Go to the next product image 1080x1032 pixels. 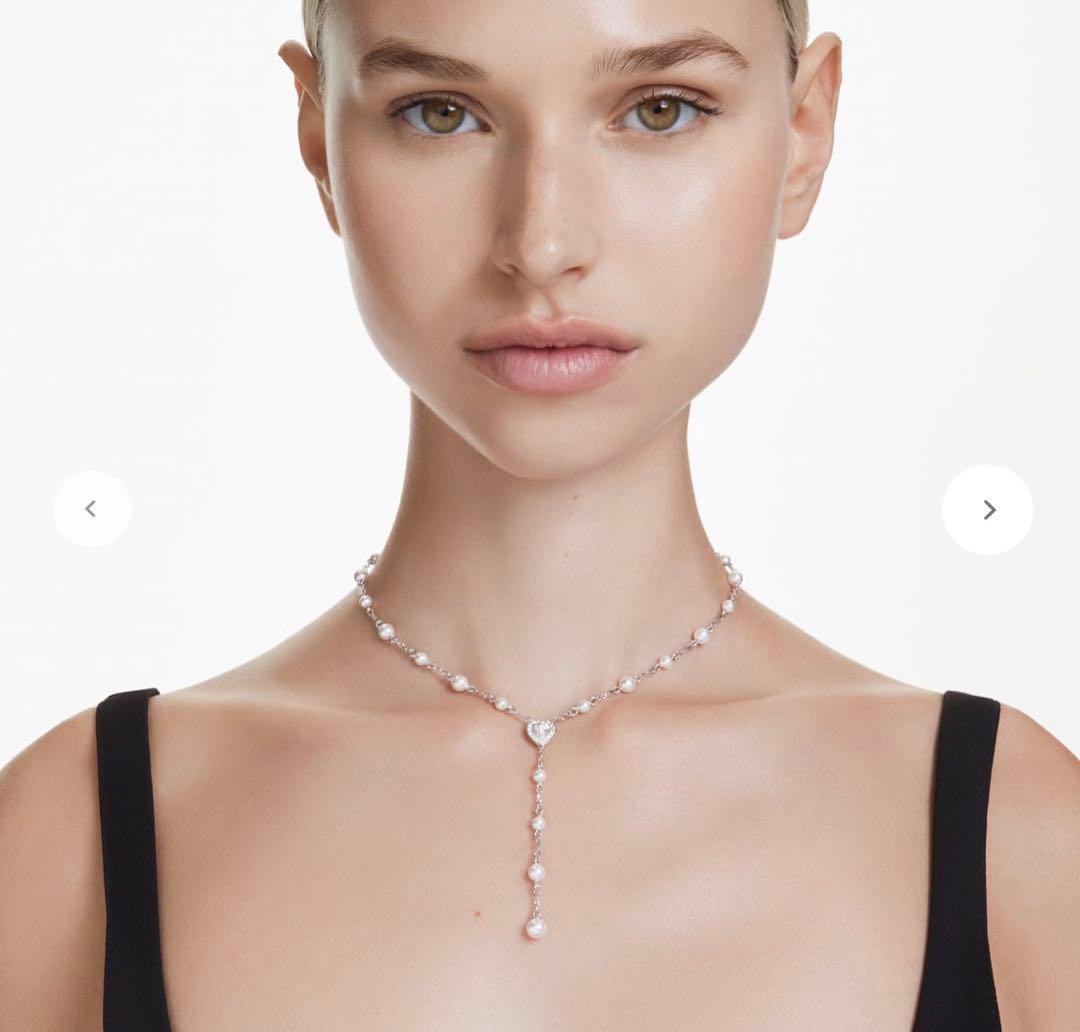point(988,510)
